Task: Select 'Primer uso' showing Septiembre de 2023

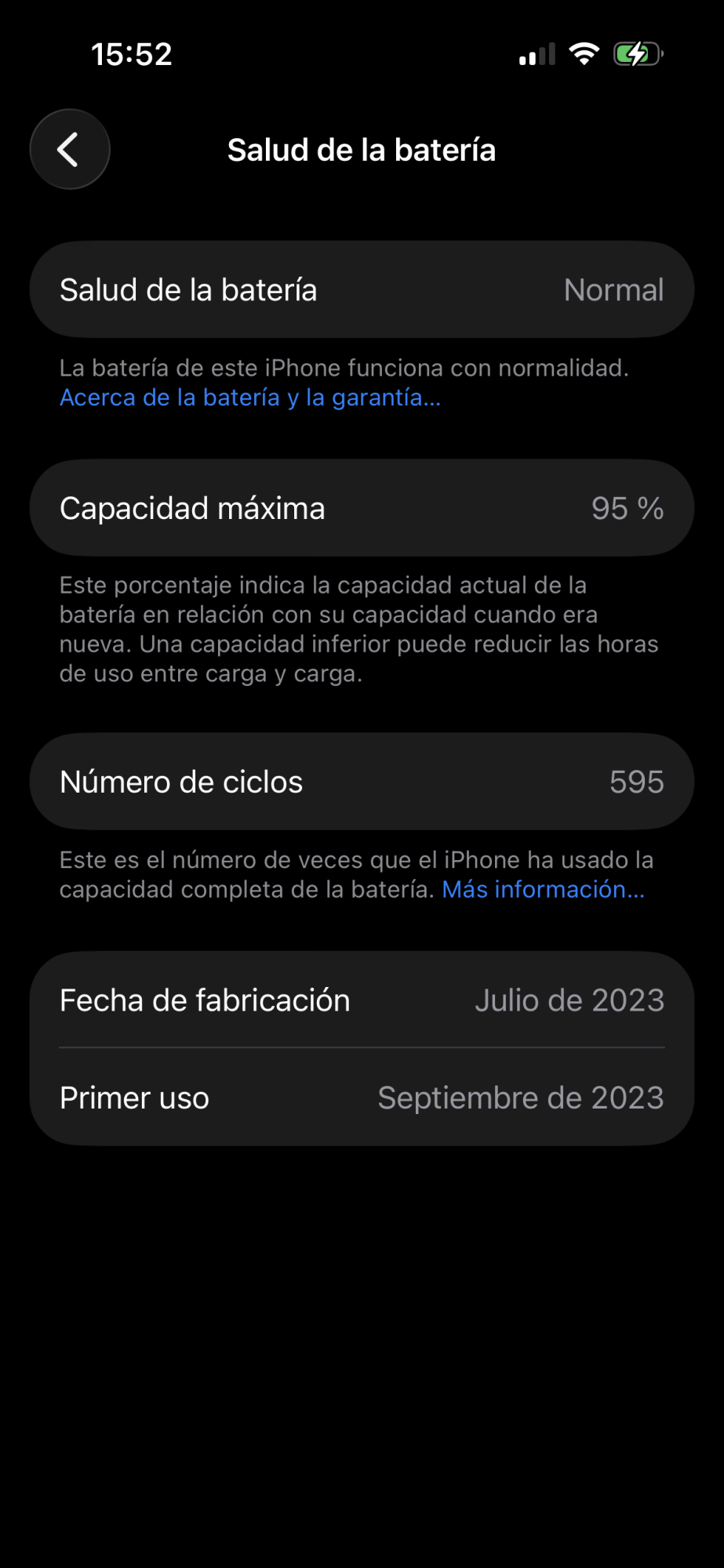Action: click(x=362, y=1098)
